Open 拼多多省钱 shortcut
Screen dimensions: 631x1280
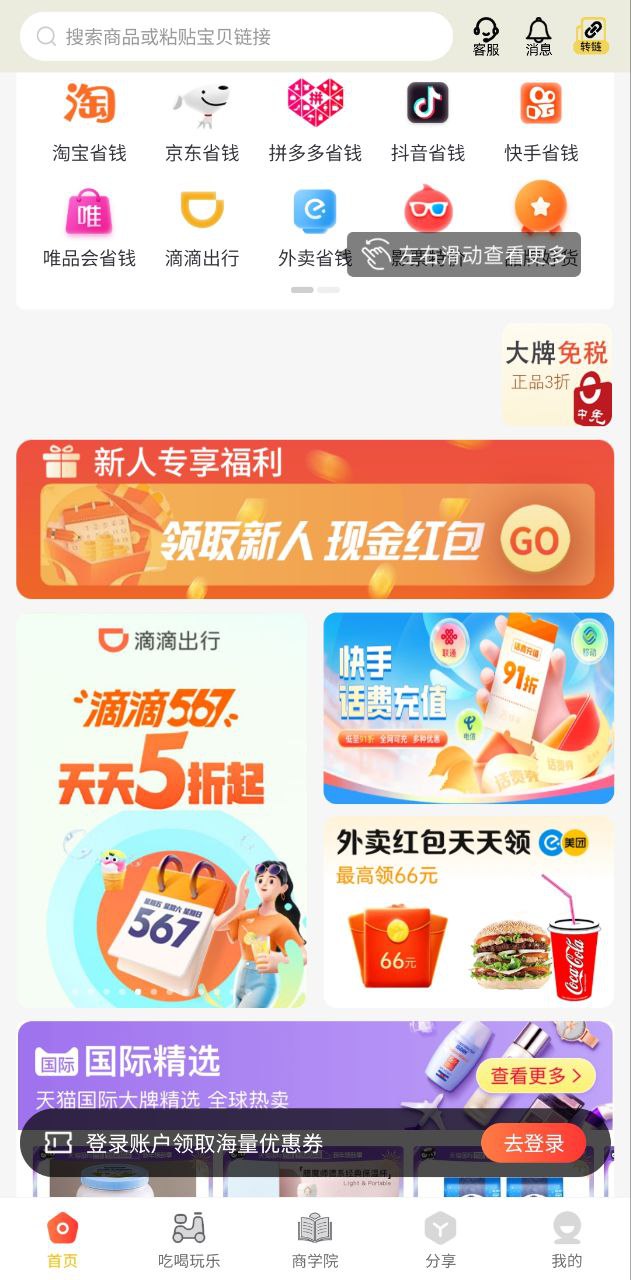pyautogui.click(x=315, y=122)
